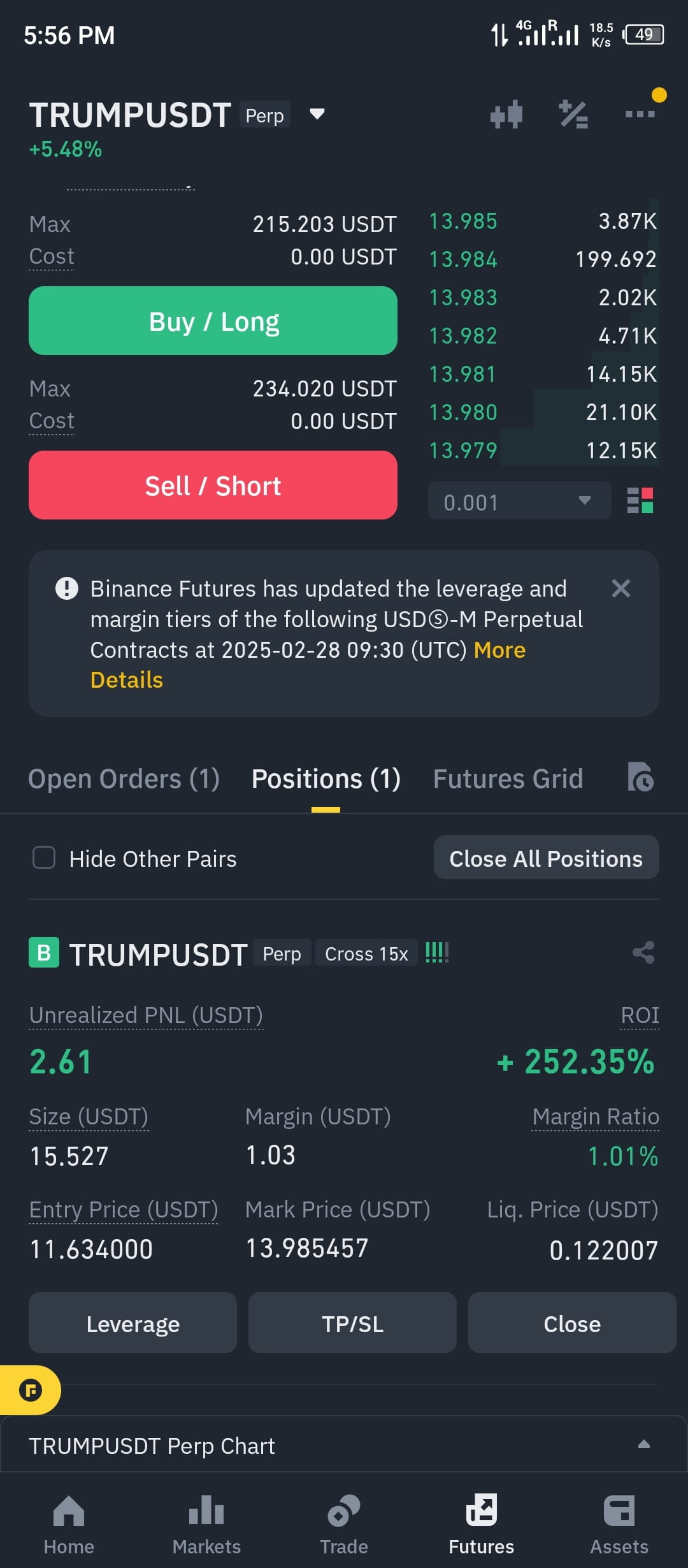Go to the Assets tab
The image size is (688, 1568).
coord(619,1524)
